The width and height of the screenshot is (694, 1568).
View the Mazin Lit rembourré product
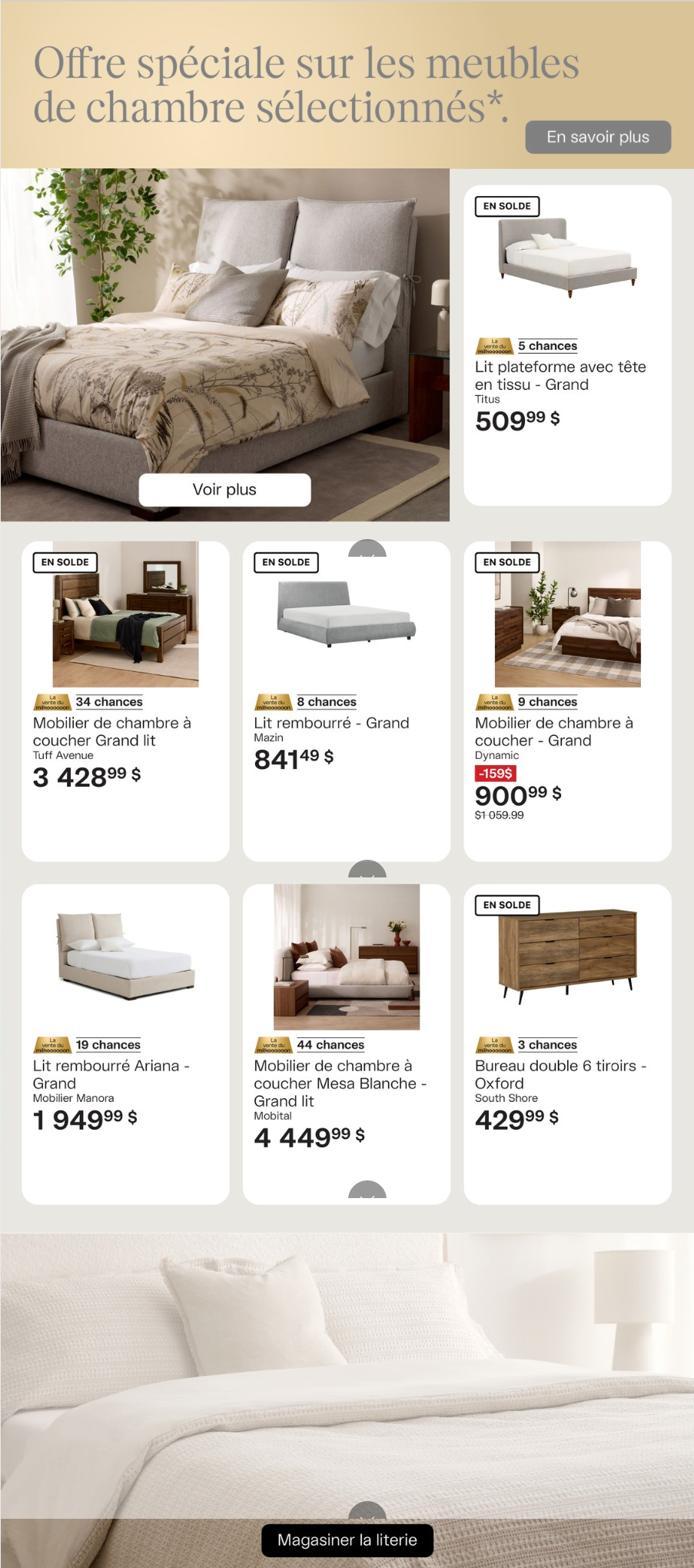pyautogui.click(x=346, y=701)
